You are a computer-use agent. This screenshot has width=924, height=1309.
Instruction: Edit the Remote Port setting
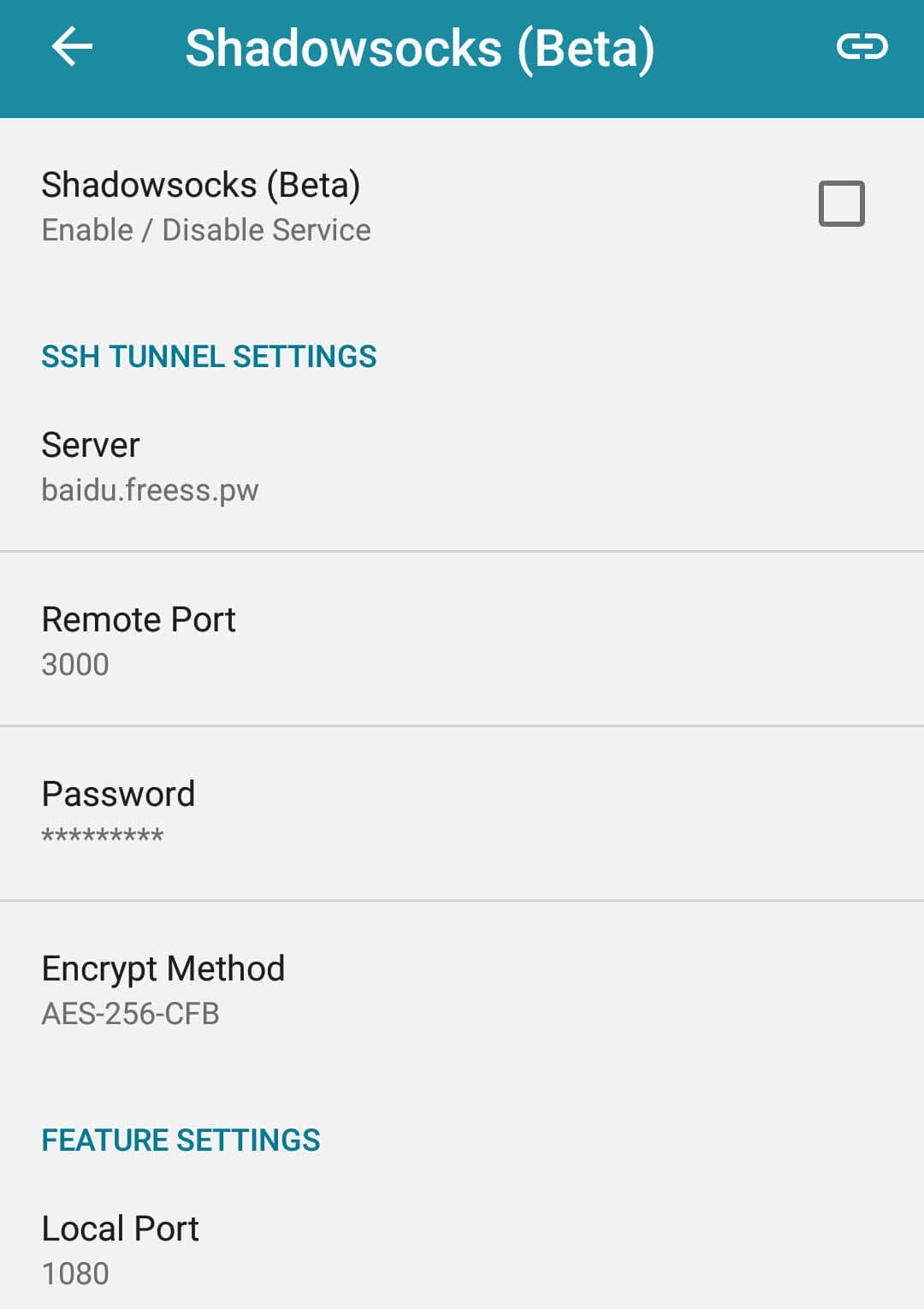[462, 640]
